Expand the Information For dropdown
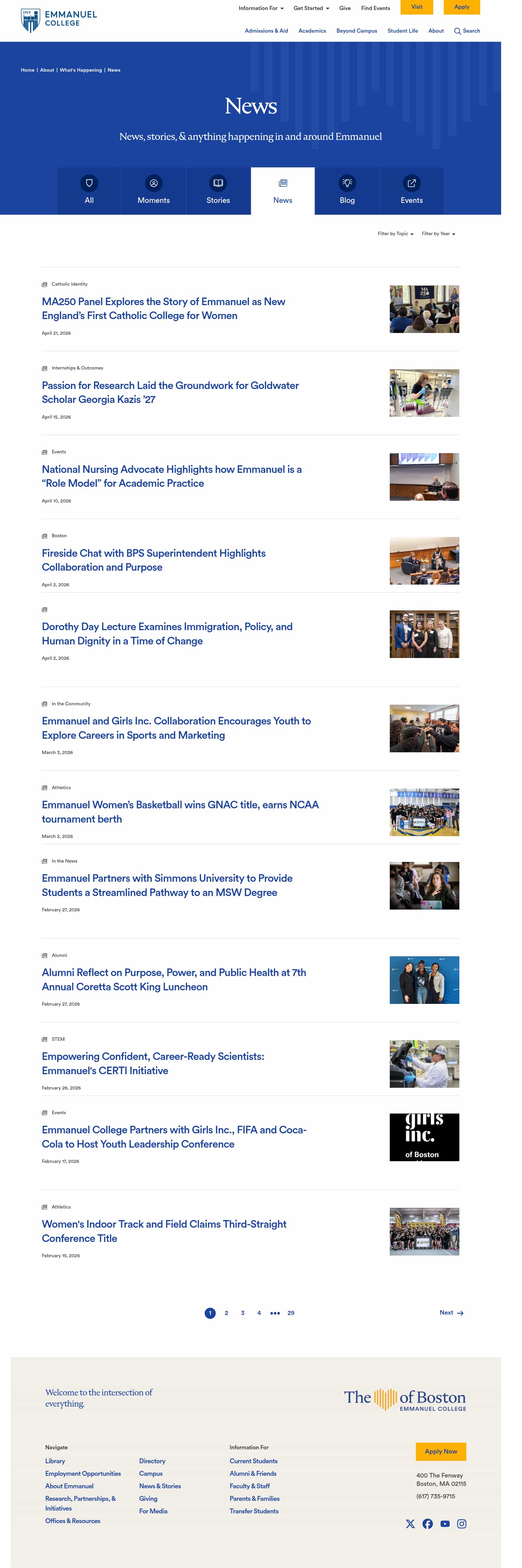 (260, 8)
